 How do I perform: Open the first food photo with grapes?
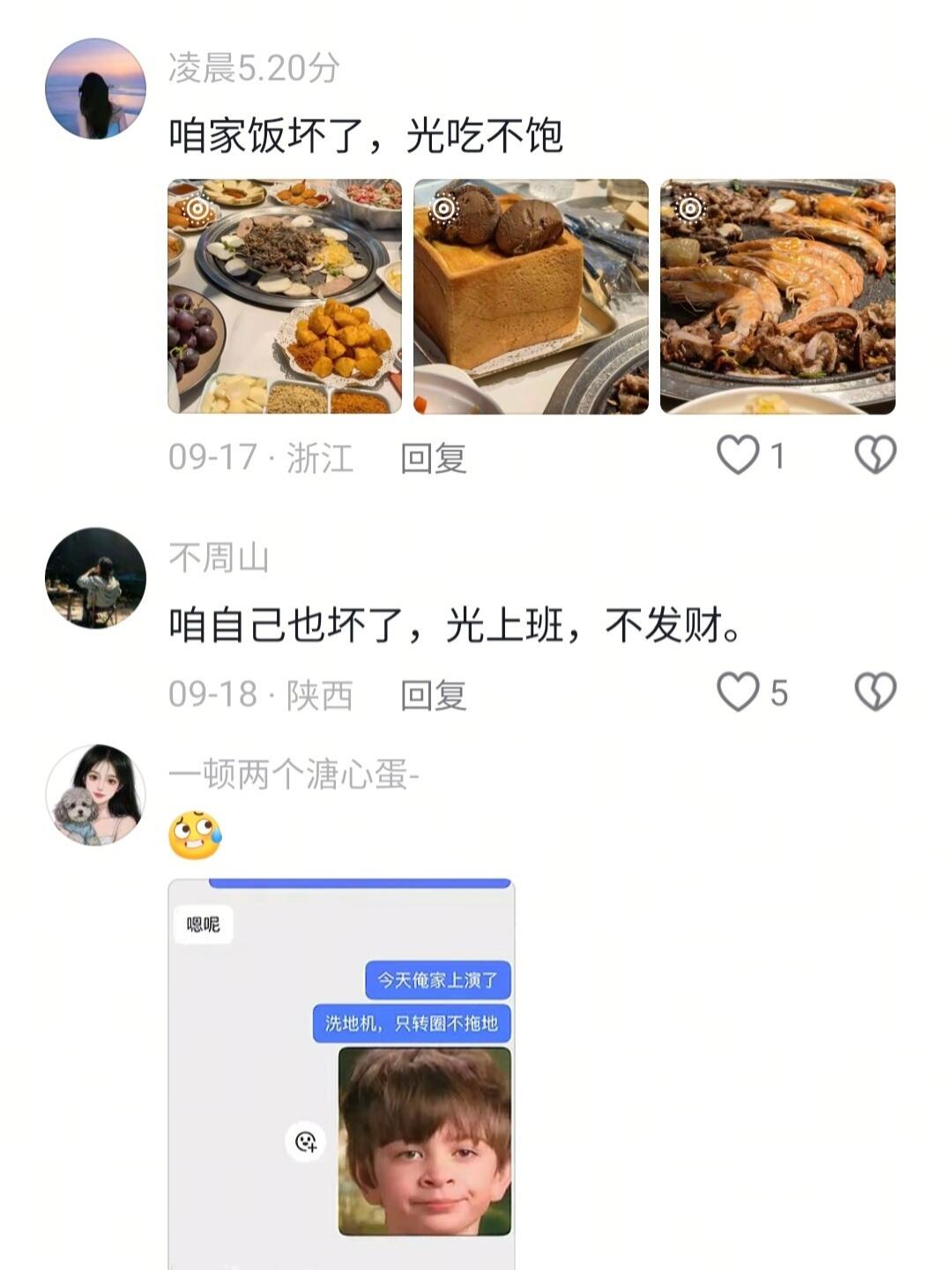point(285,296)
